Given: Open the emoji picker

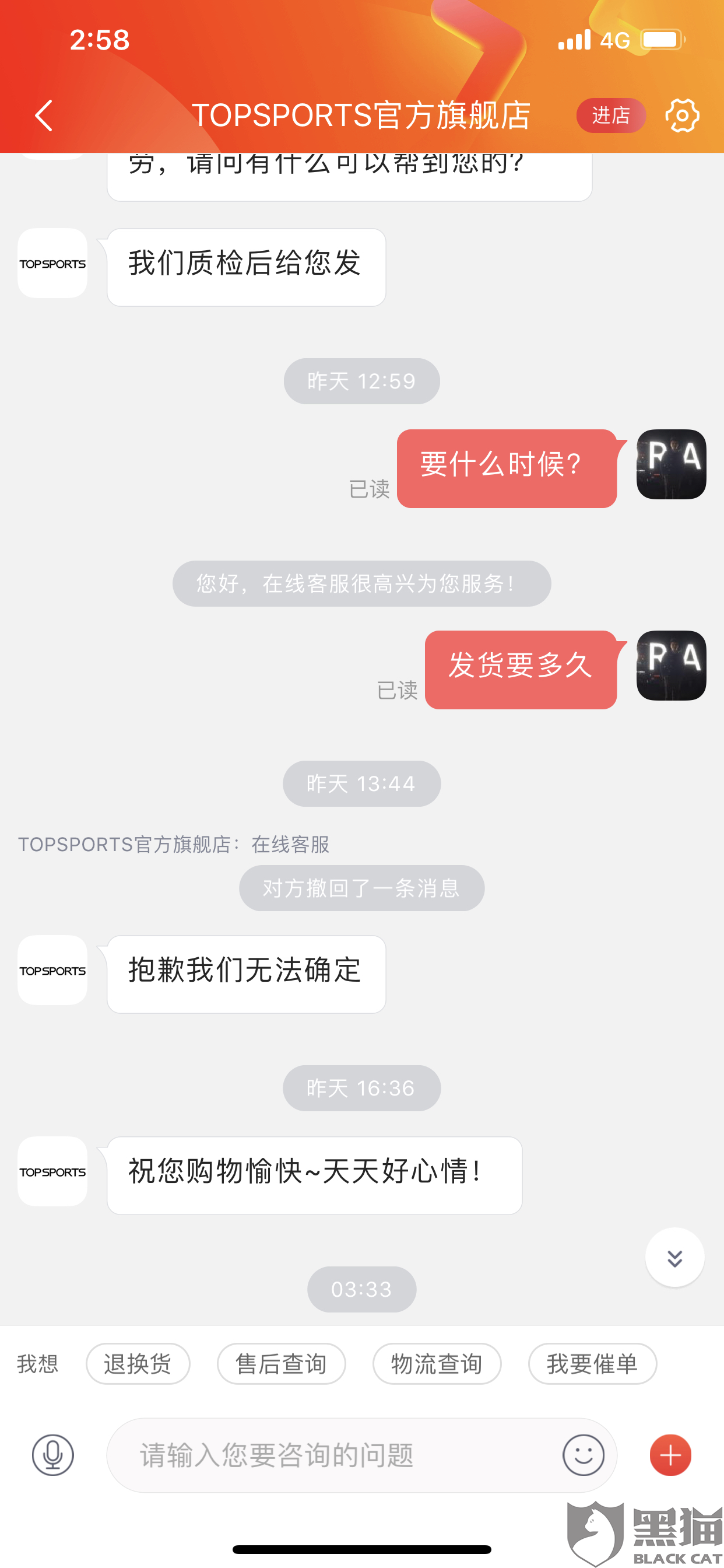Looking at the screenshot, I should (584, 1455).
